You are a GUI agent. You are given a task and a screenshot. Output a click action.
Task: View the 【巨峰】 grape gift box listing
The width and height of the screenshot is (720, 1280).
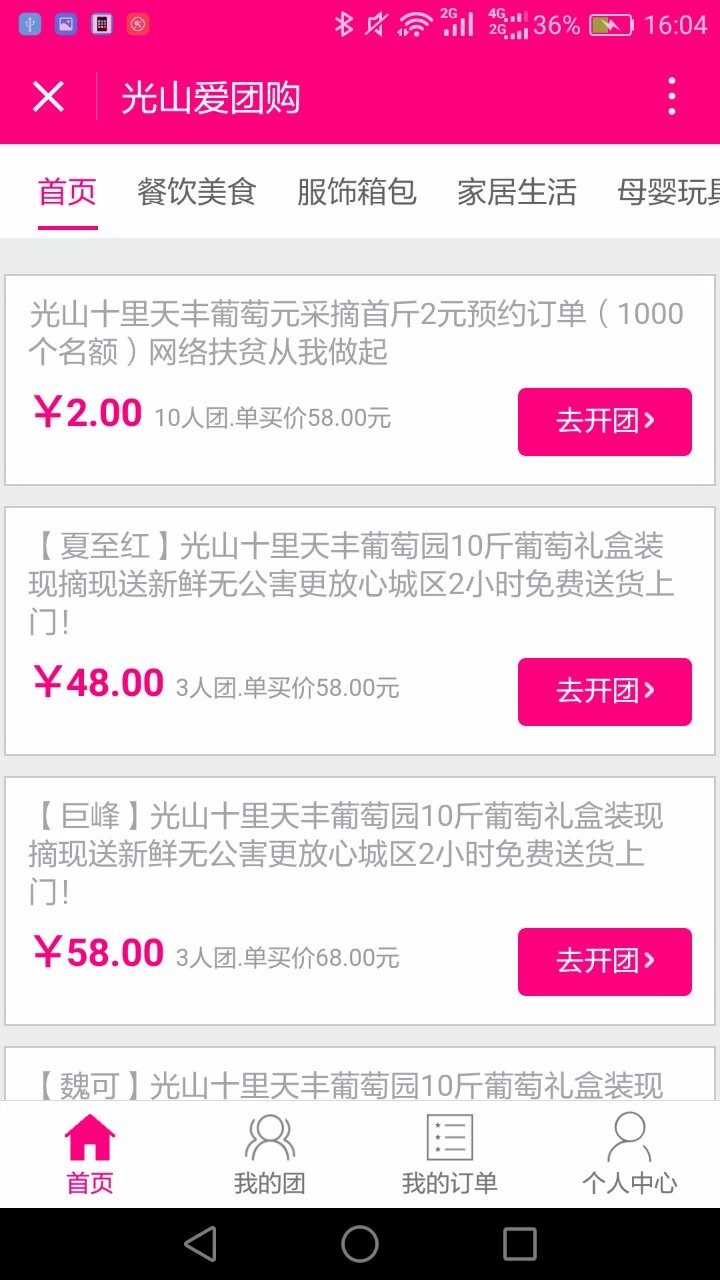pos(360,901)
